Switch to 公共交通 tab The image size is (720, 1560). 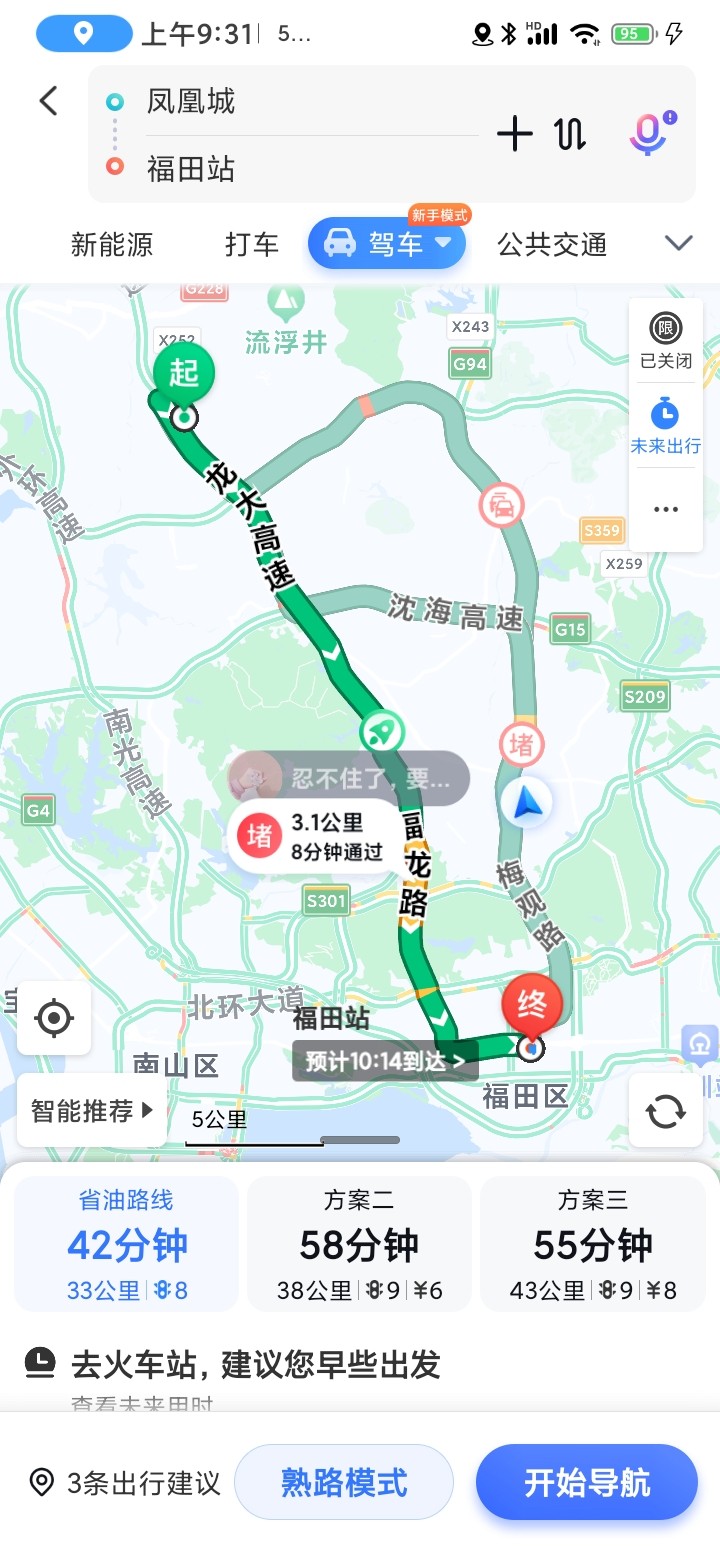552,244
